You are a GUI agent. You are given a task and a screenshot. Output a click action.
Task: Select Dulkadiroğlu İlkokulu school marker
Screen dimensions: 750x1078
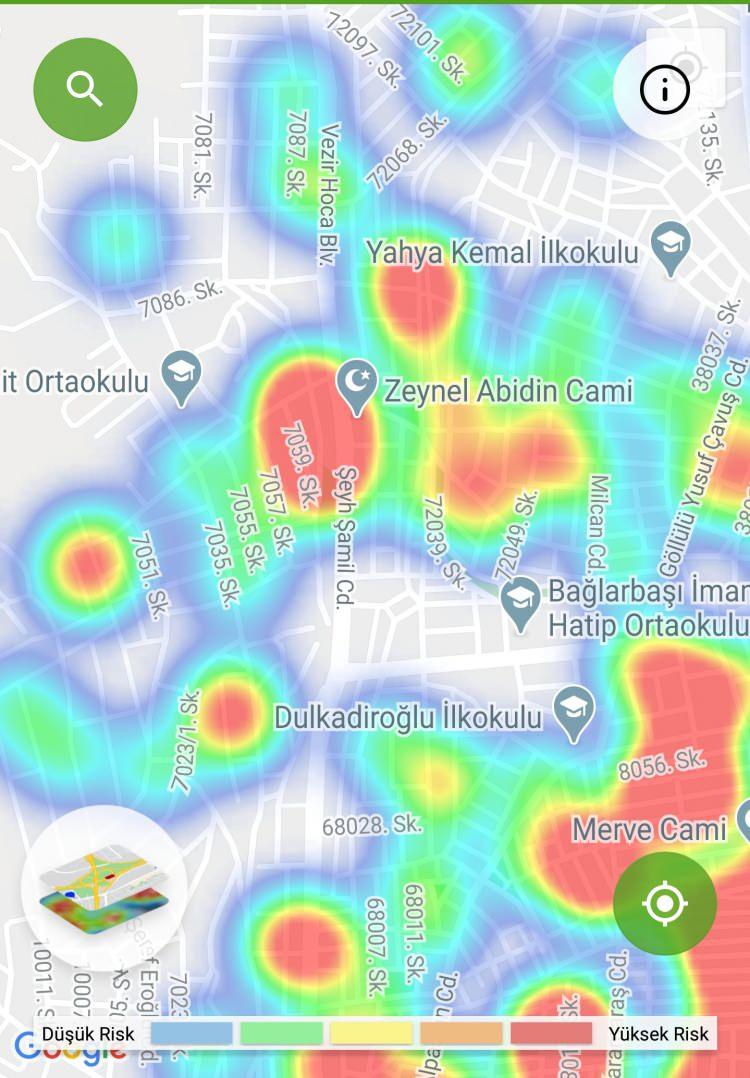574,712
